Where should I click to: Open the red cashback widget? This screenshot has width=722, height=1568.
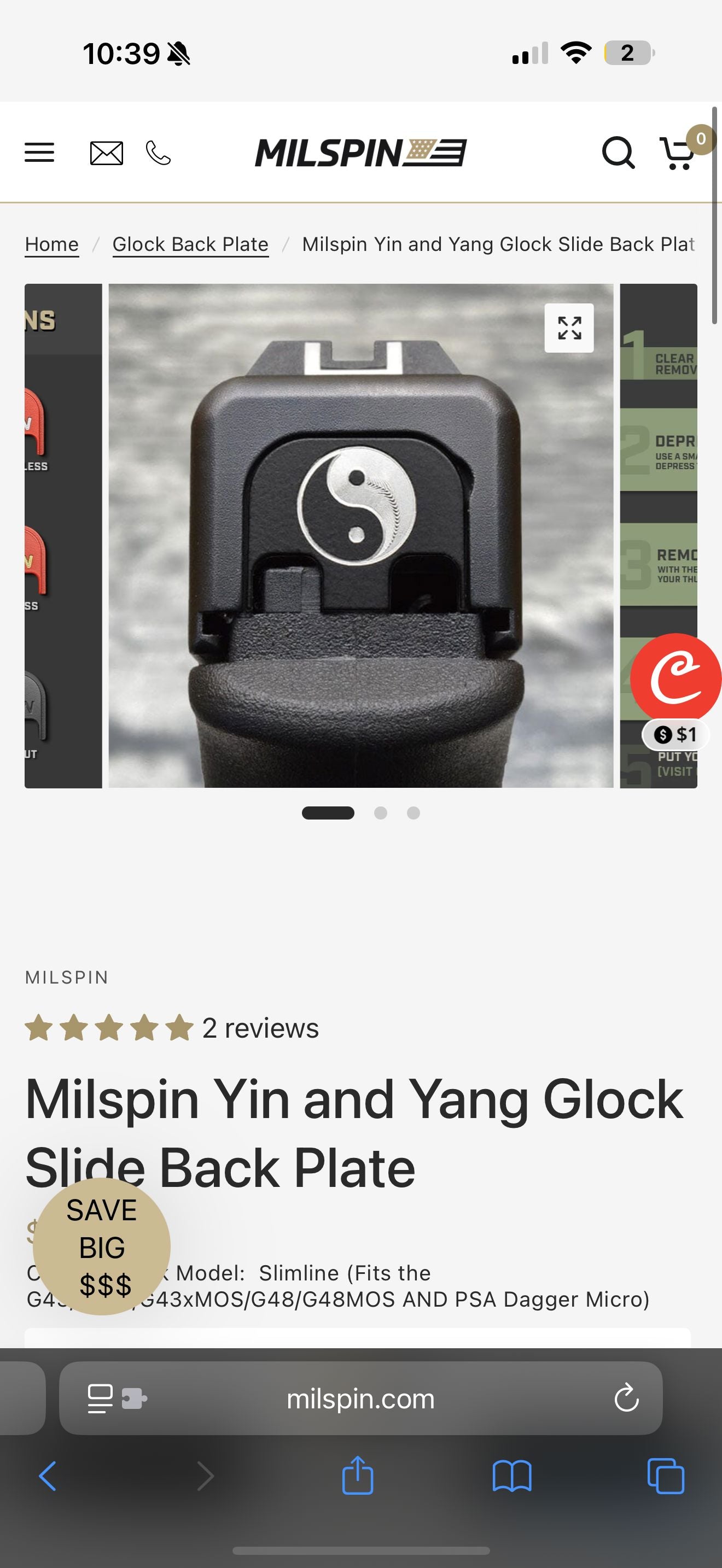tap(676, 678)
